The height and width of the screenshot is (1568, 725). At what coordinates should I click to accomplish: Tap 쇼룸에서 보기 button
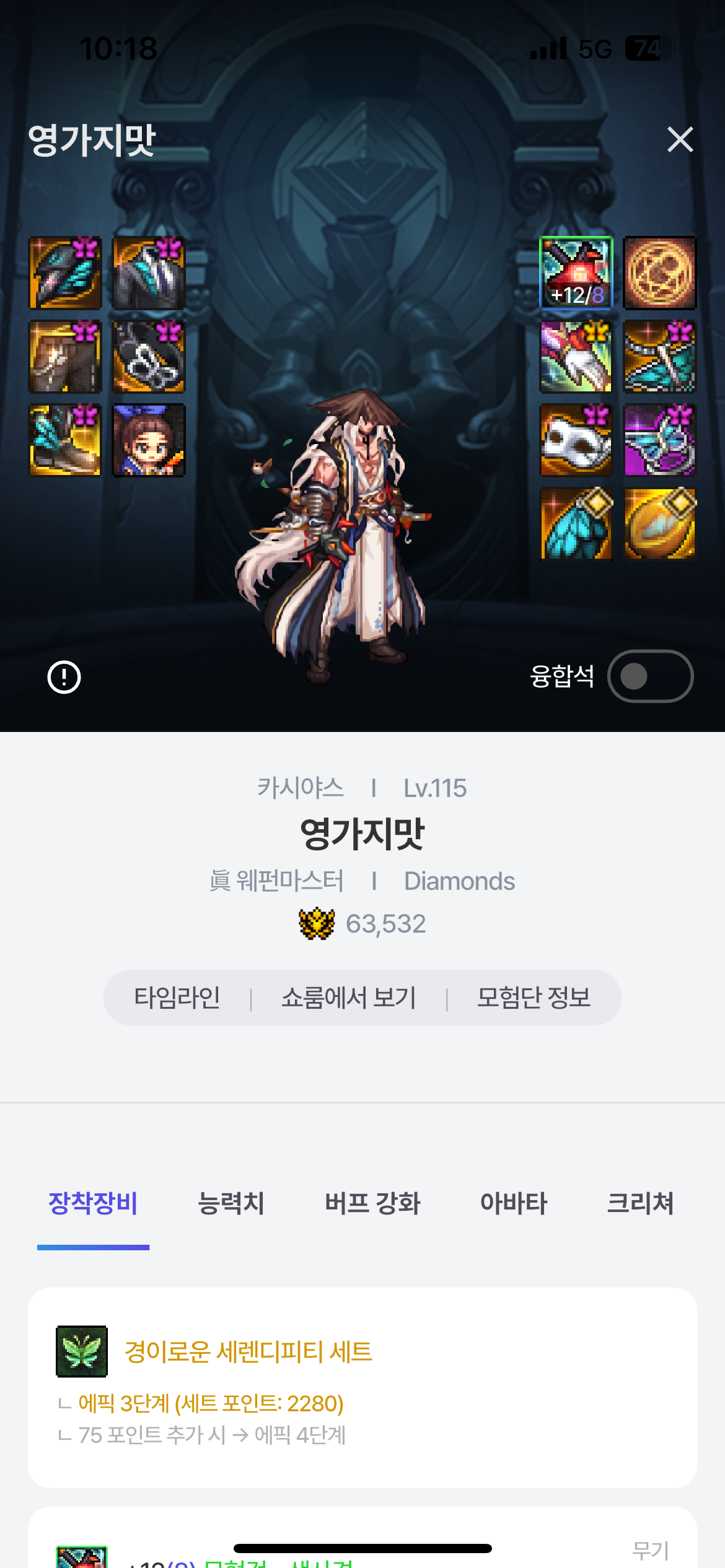[348, 998]
